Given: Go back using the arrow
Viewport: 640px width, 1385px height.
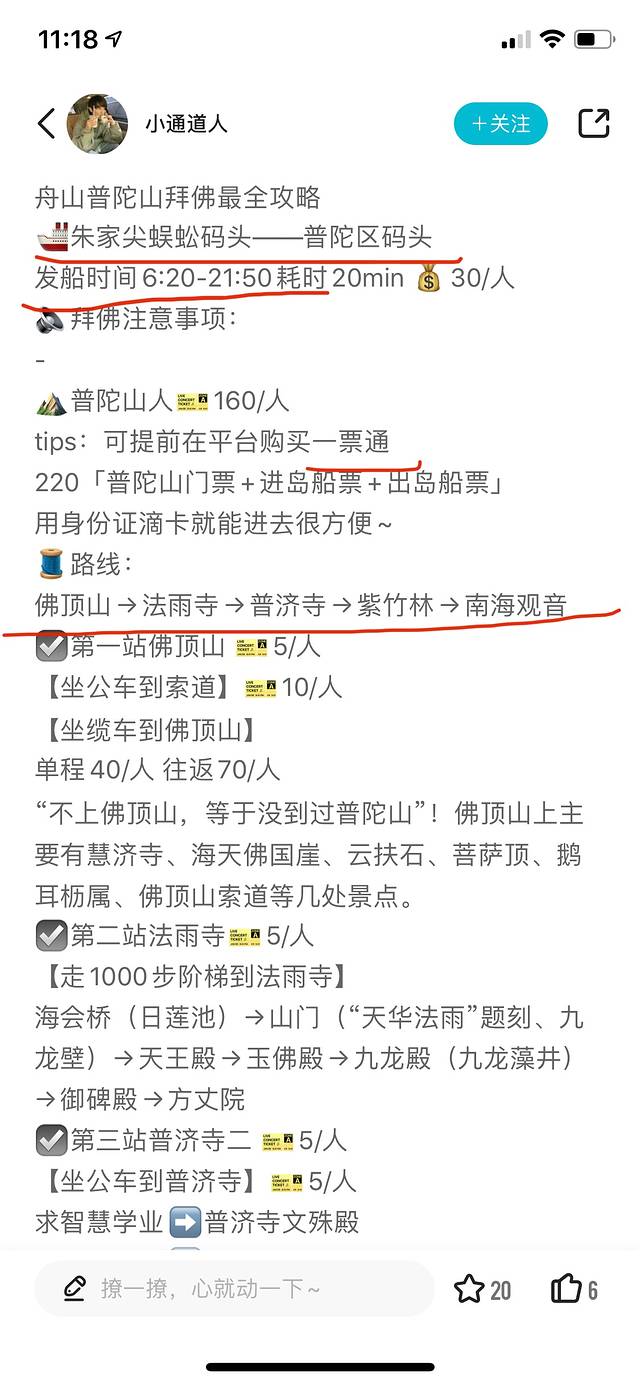Looking at the screenshot, I should pos(46,124).
